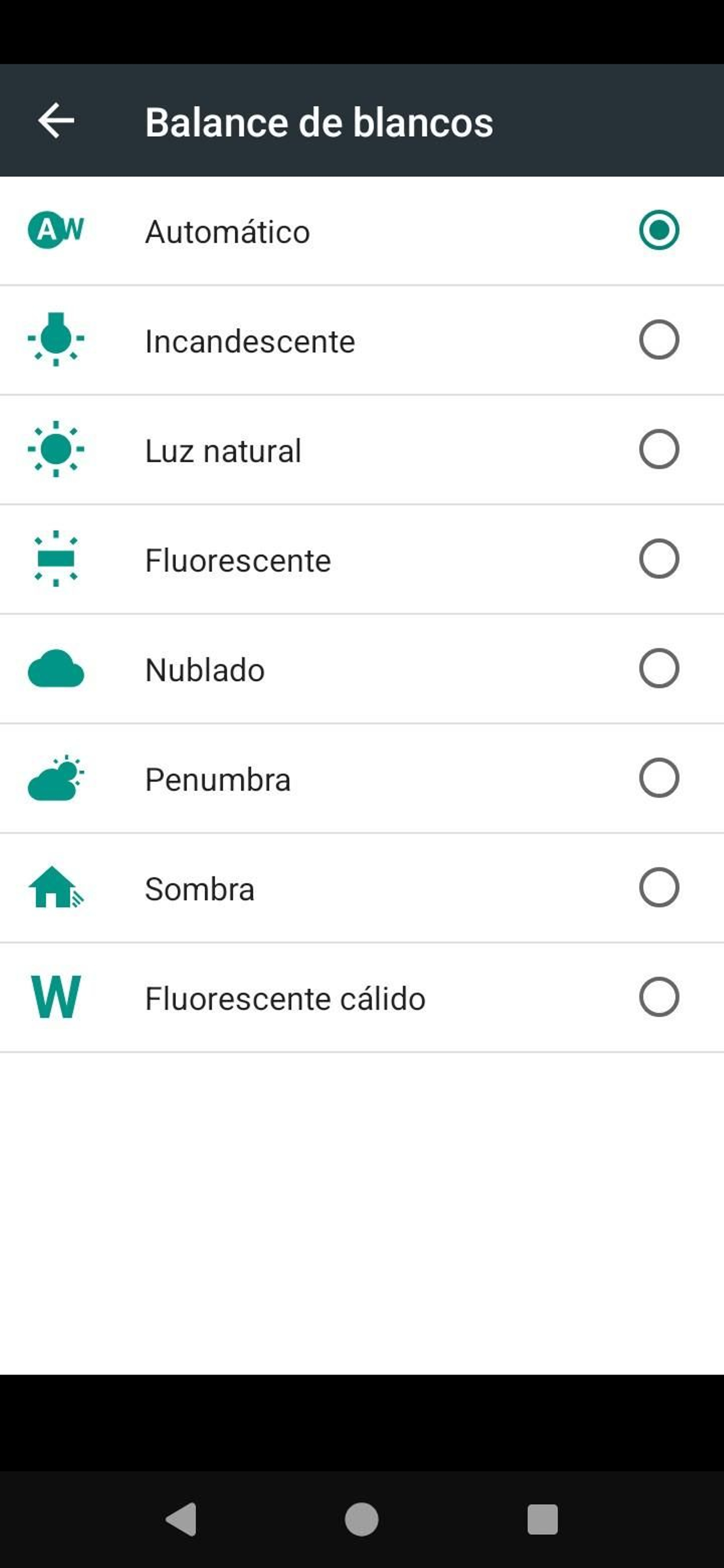Tap the system home button
Image resolution: width=724 pixels, height=1568 pixels.
pyautogui.click(x=362, y=1519)
